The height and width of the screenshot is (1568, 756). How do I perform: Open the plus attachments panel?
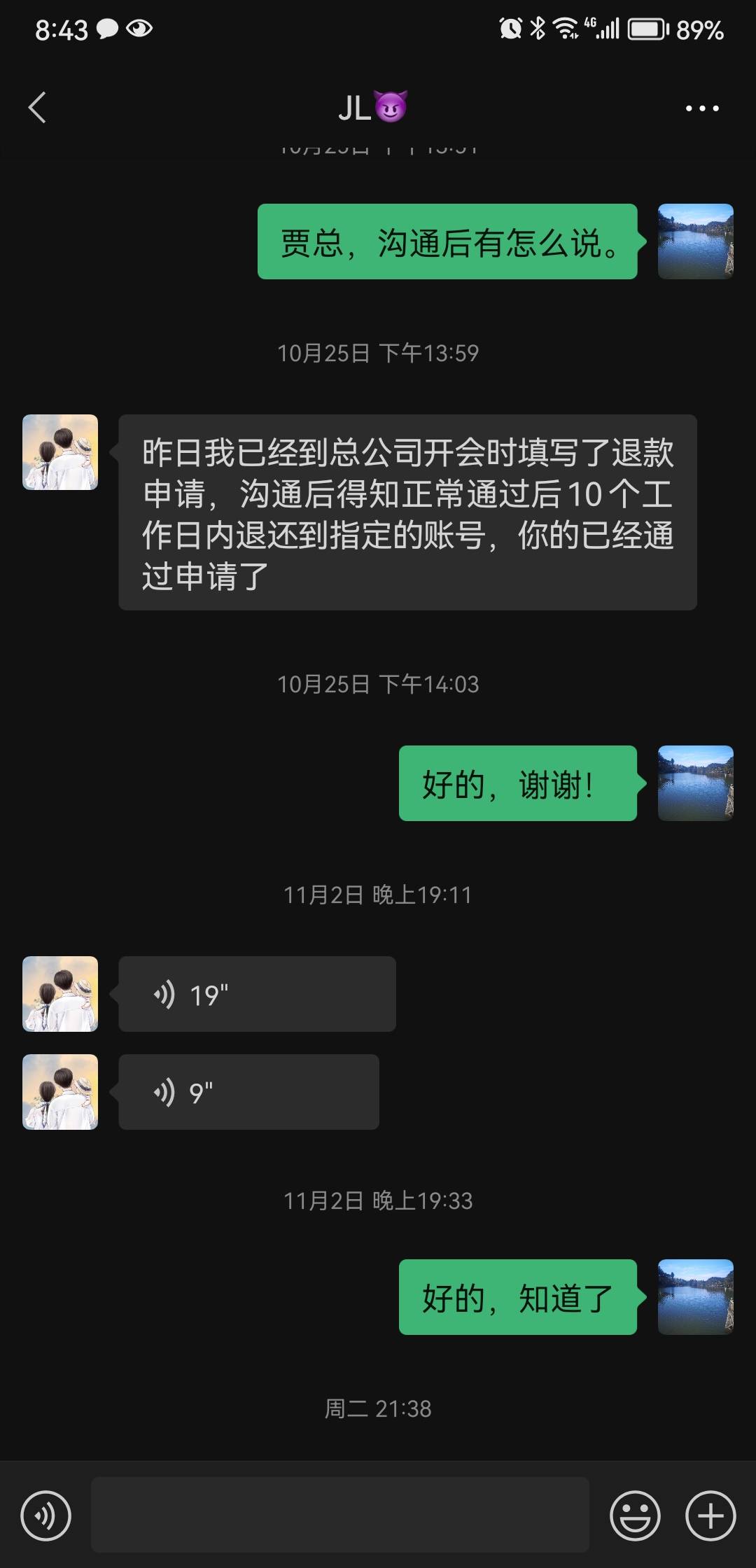(710, 1515)
